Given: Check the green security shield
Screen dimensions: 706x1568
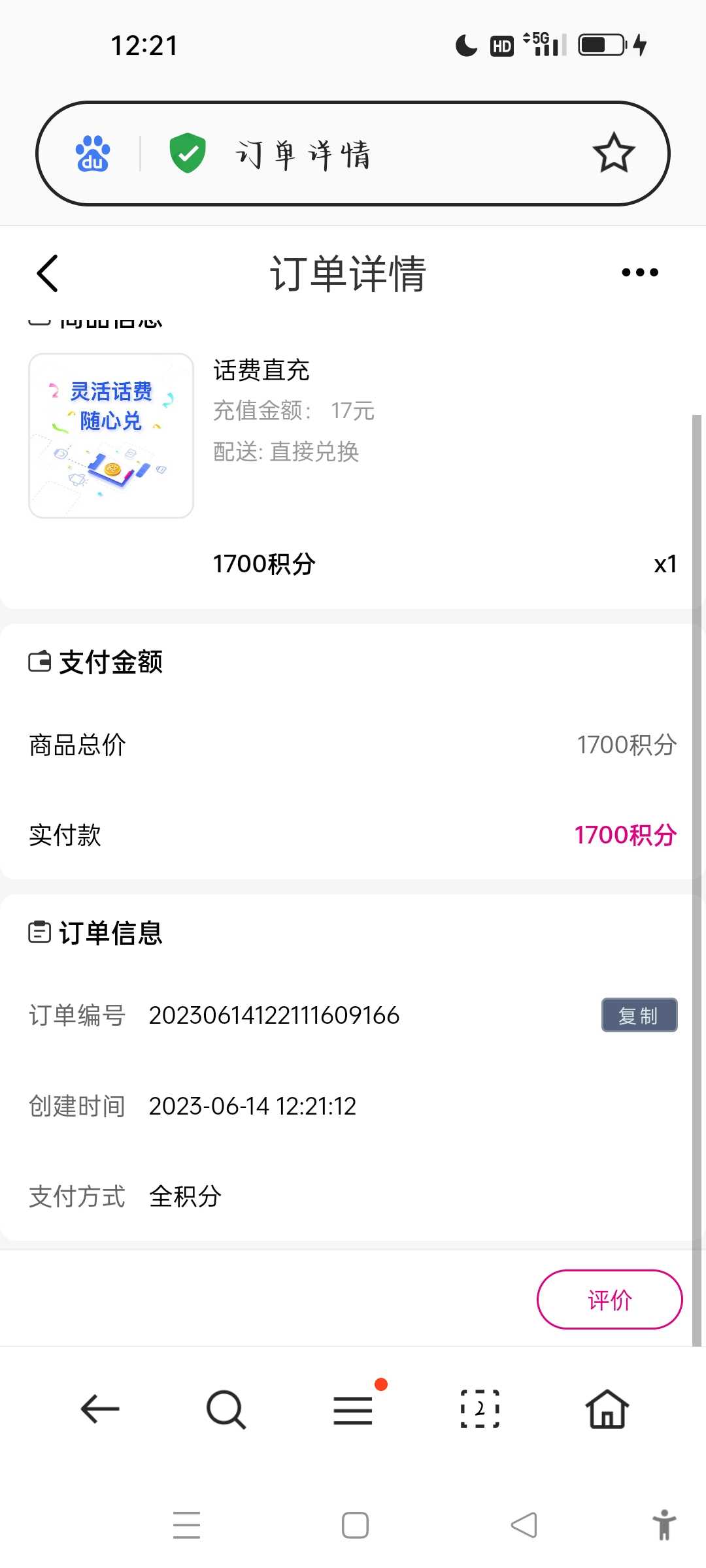Looking at the screenshot, I should pos(188,153).
